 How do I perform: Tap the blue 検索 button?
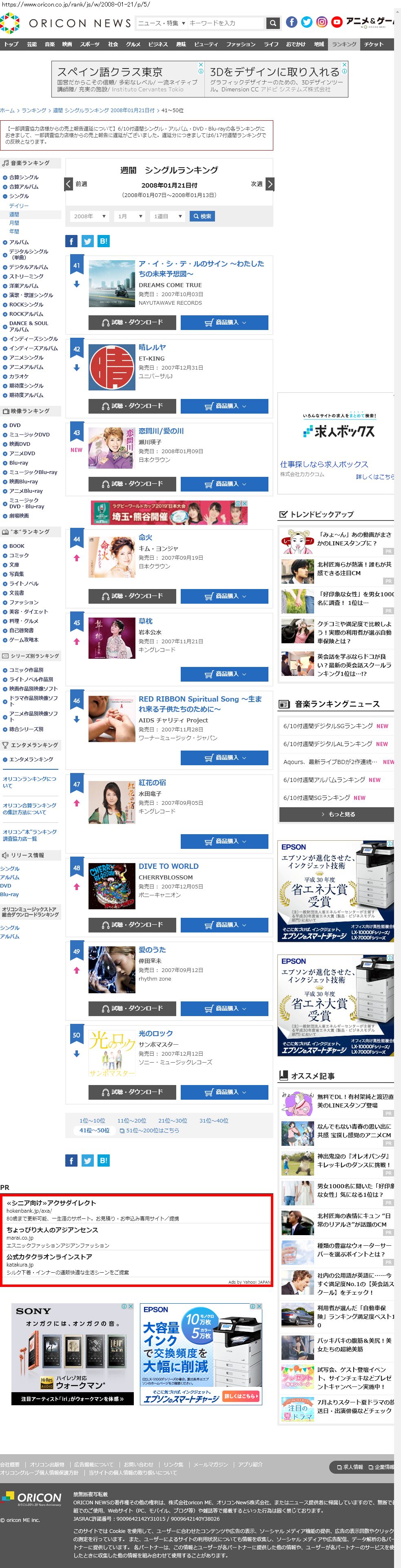pyautogui.click(x=202, y=216)
